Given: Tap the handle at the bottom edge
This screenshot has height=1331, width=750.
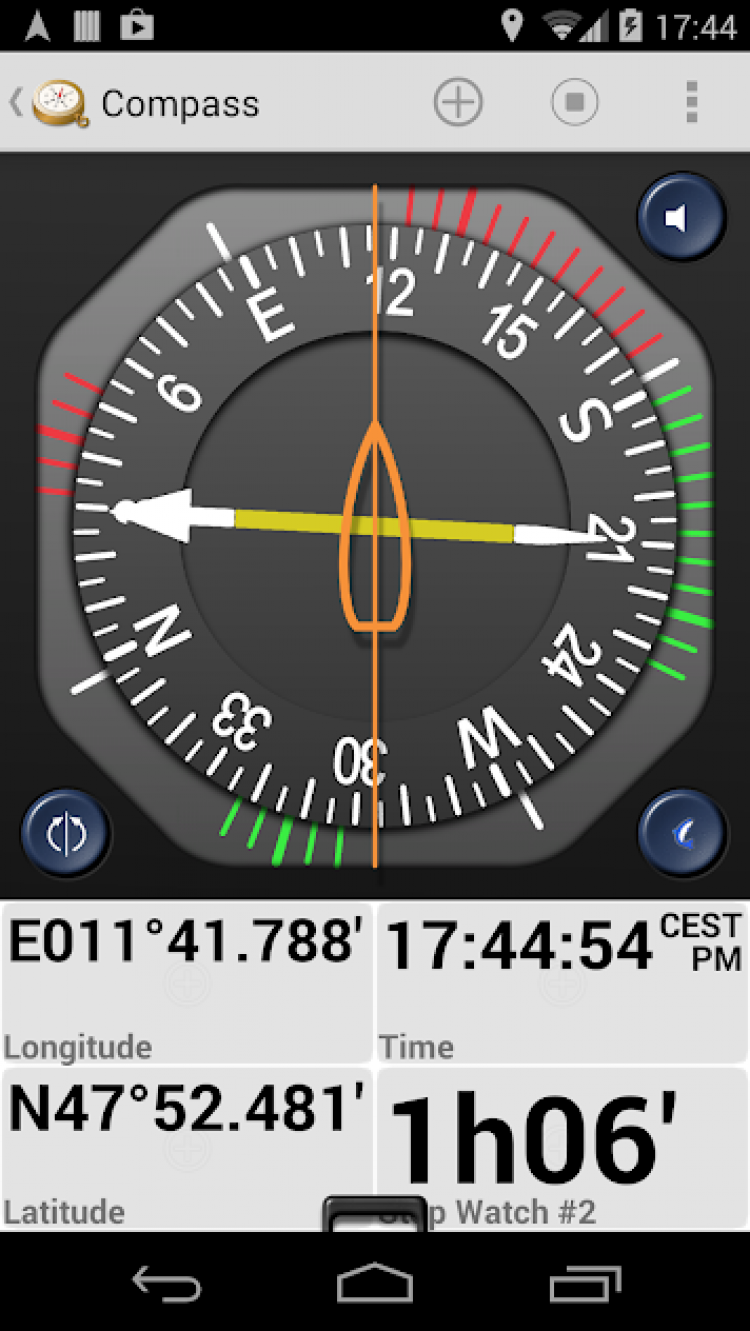Looking at the screenshot, I should [x=374, y=1215].
